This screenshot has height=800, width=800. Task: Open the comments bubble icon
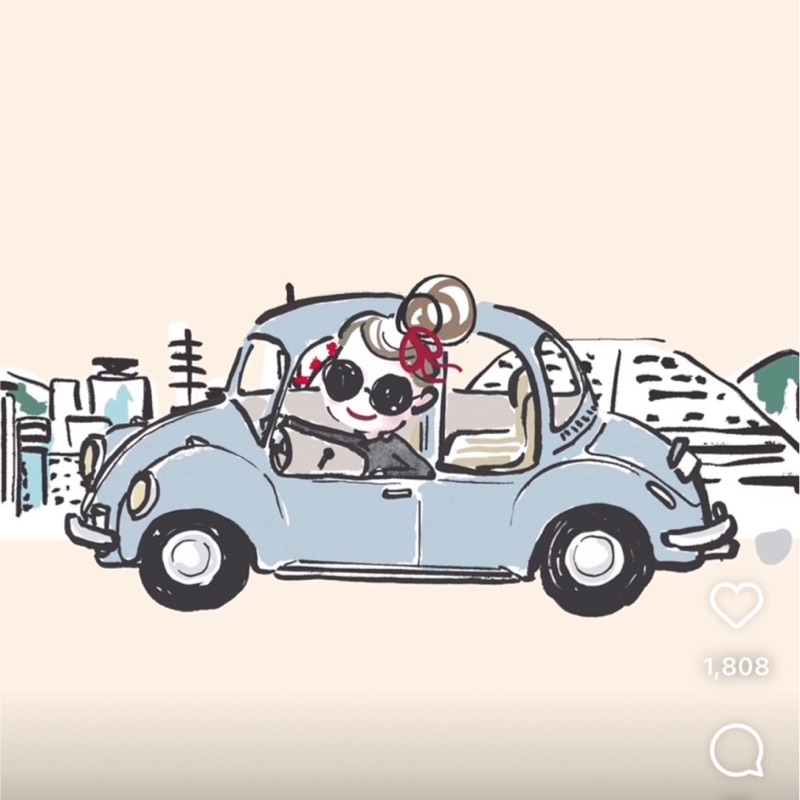click(x=737, y=750)
